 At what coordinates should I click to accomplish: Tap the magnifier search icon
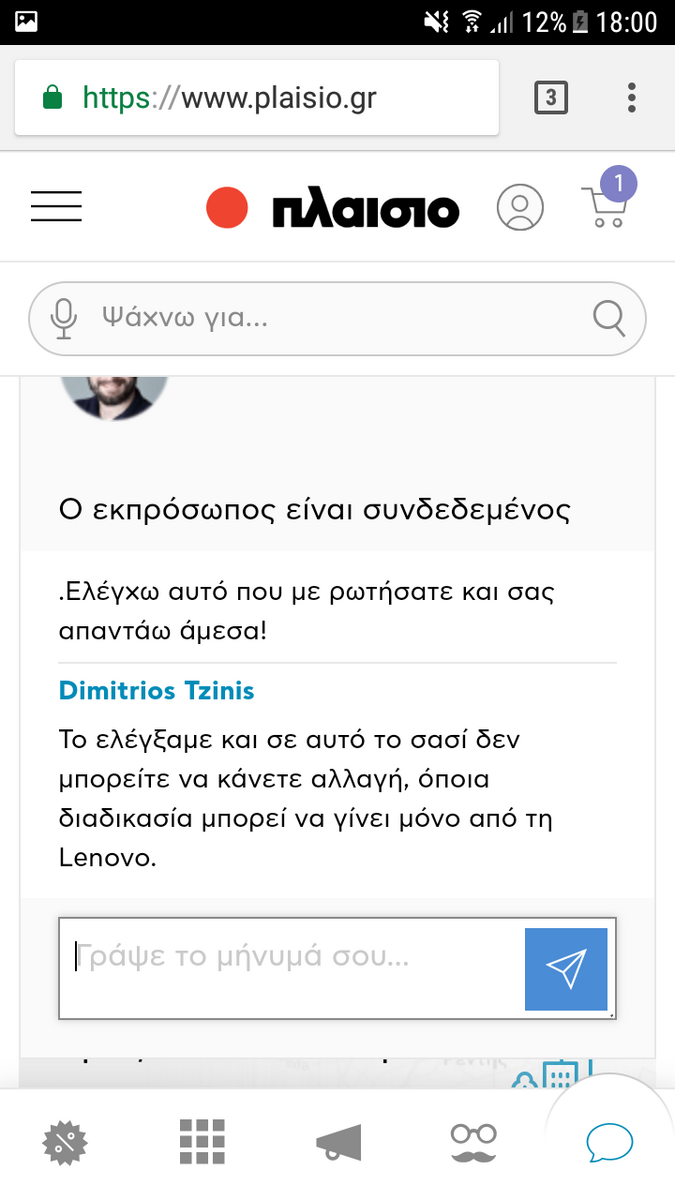[x=609, y=318]
